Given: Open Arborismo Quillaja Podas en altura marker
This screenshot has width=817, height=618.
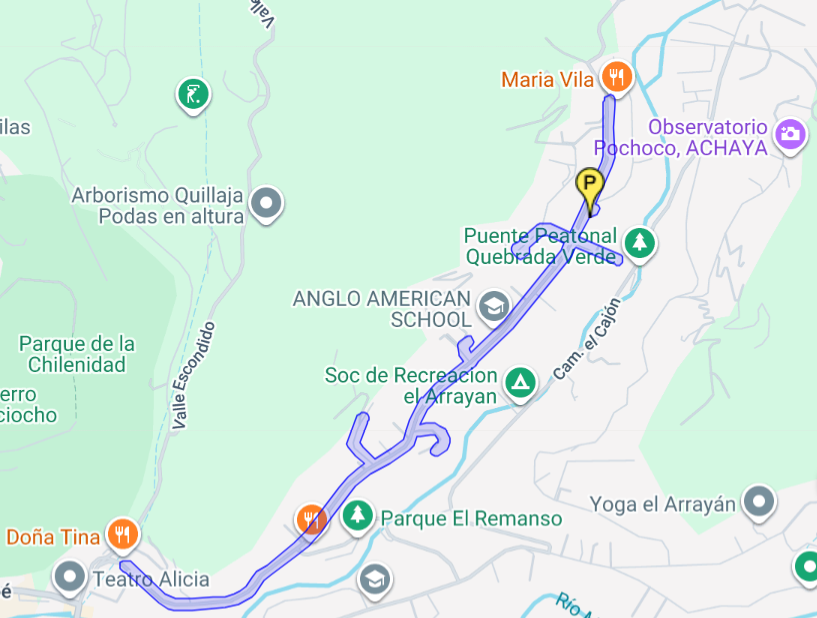Looking at the screenshot, I should 266,204.
